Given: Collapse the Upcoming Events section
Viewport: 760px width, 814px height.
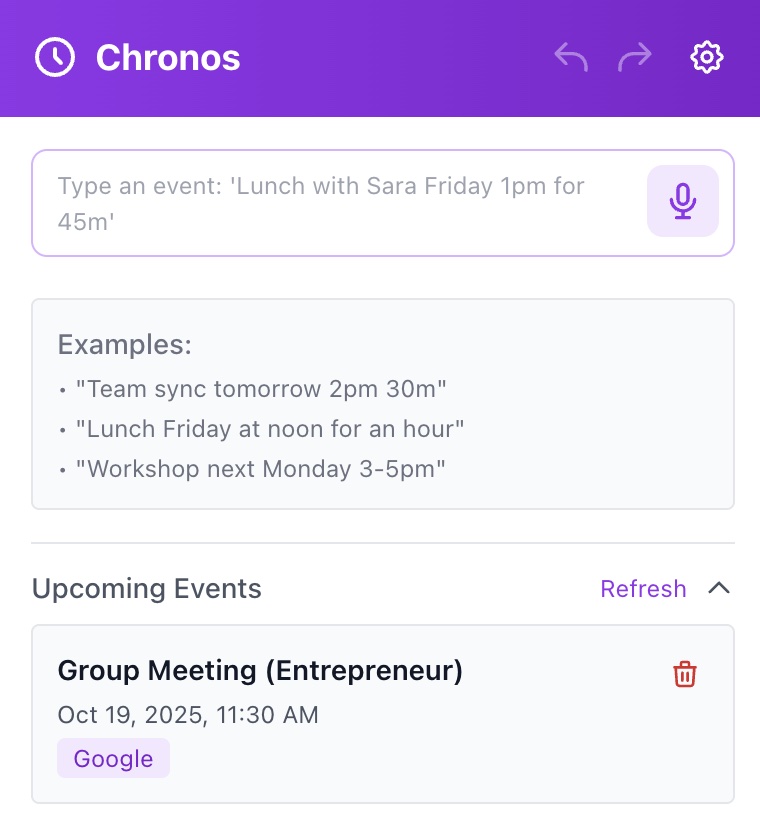Looking at the screenshot, I should [x=719, y=588].
